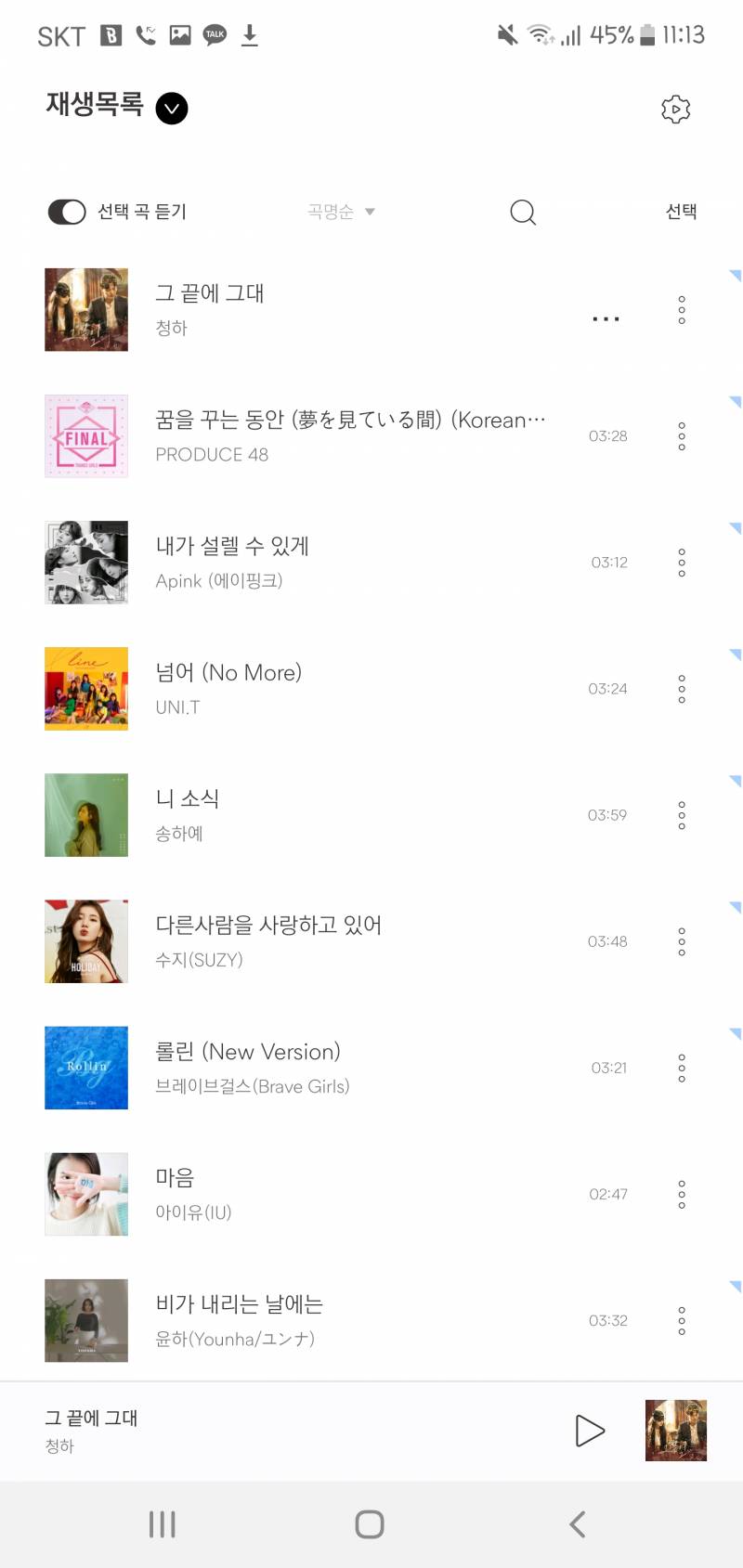Open more options for 넘어 (No More)
The image size is (743, 1568).
[682, 689]
